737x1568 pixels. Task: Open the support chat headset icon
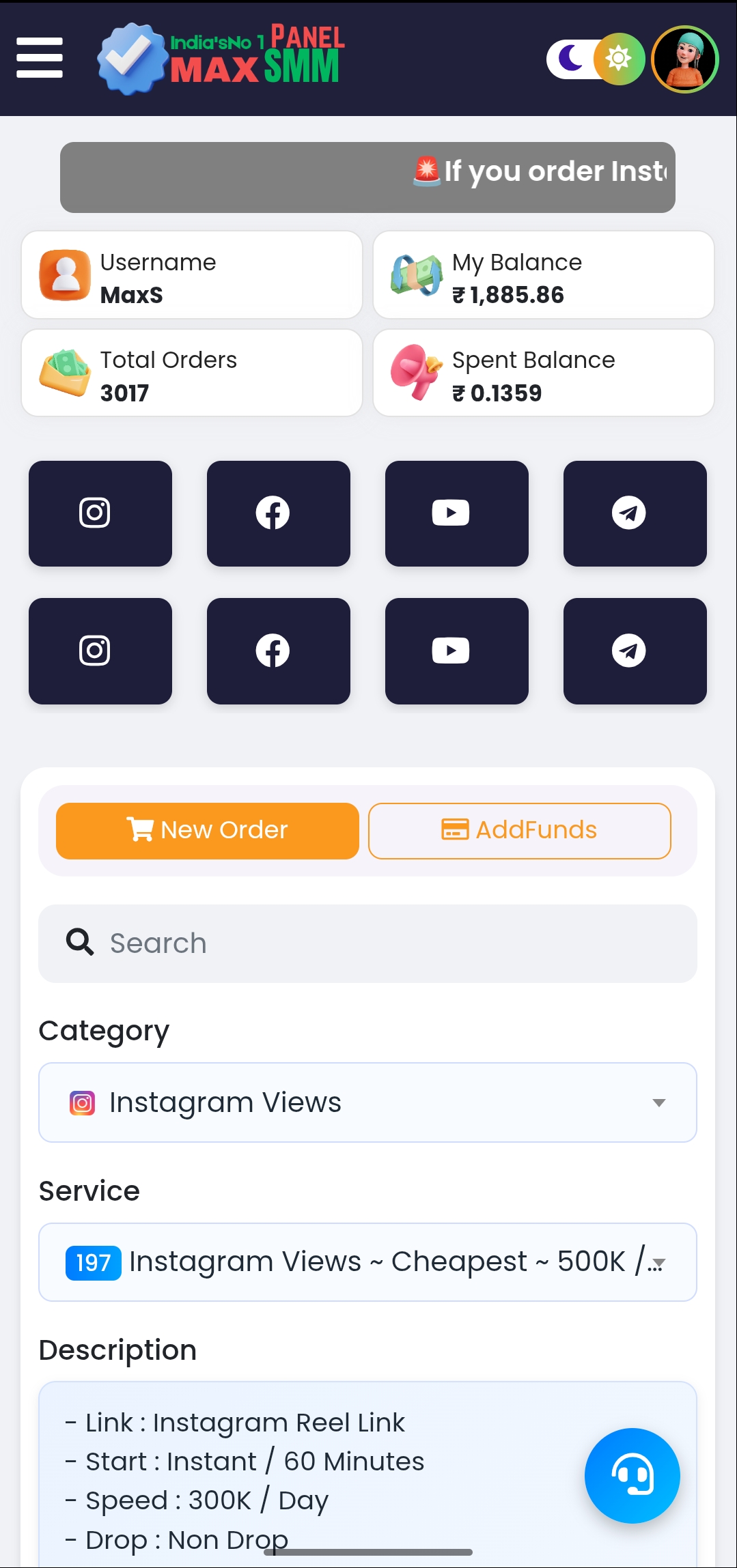(x=632, y=1476)
